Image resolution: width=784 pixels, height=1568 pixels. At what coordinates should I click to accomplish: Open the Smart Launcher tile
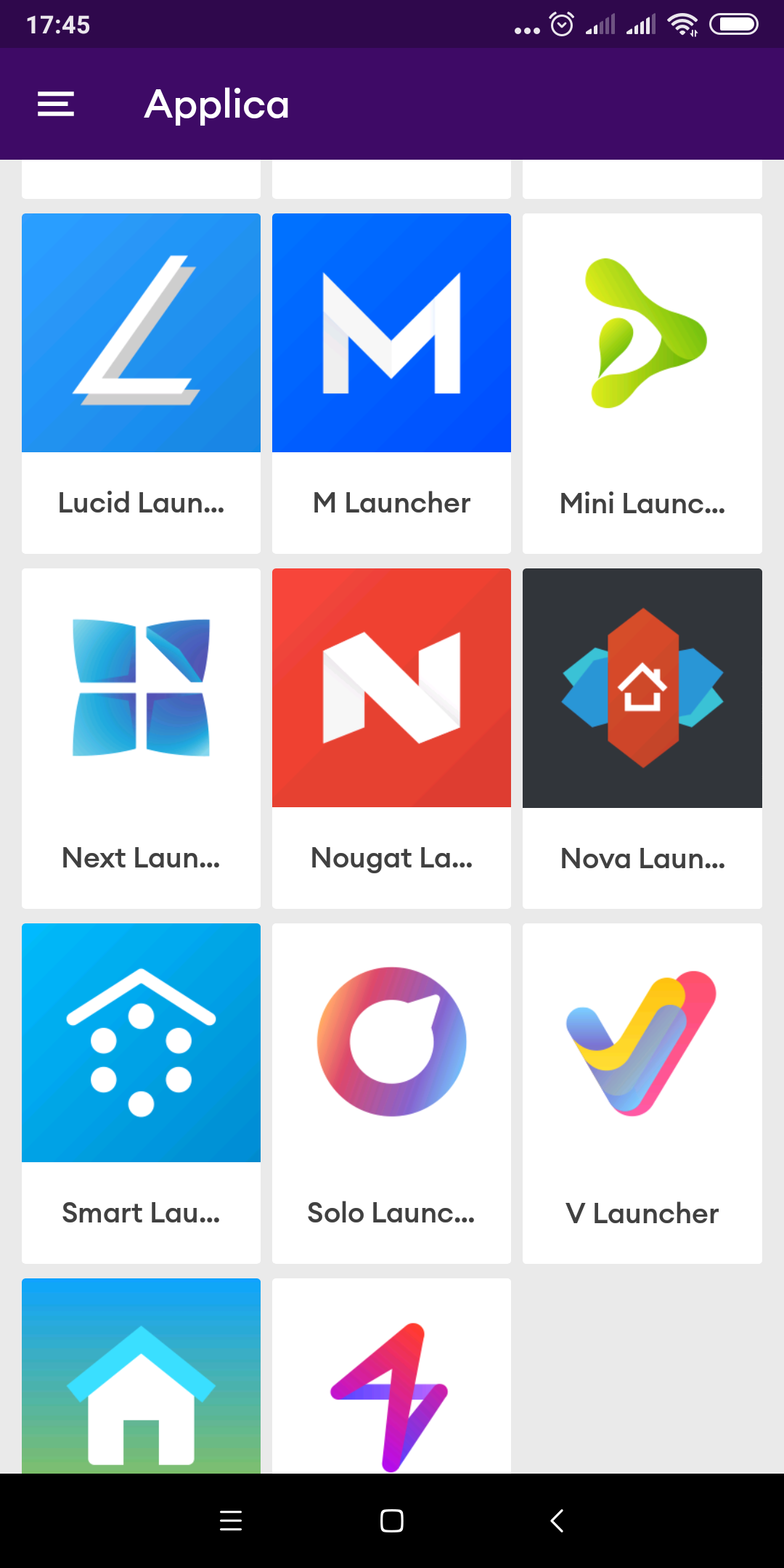(141, 1093)
